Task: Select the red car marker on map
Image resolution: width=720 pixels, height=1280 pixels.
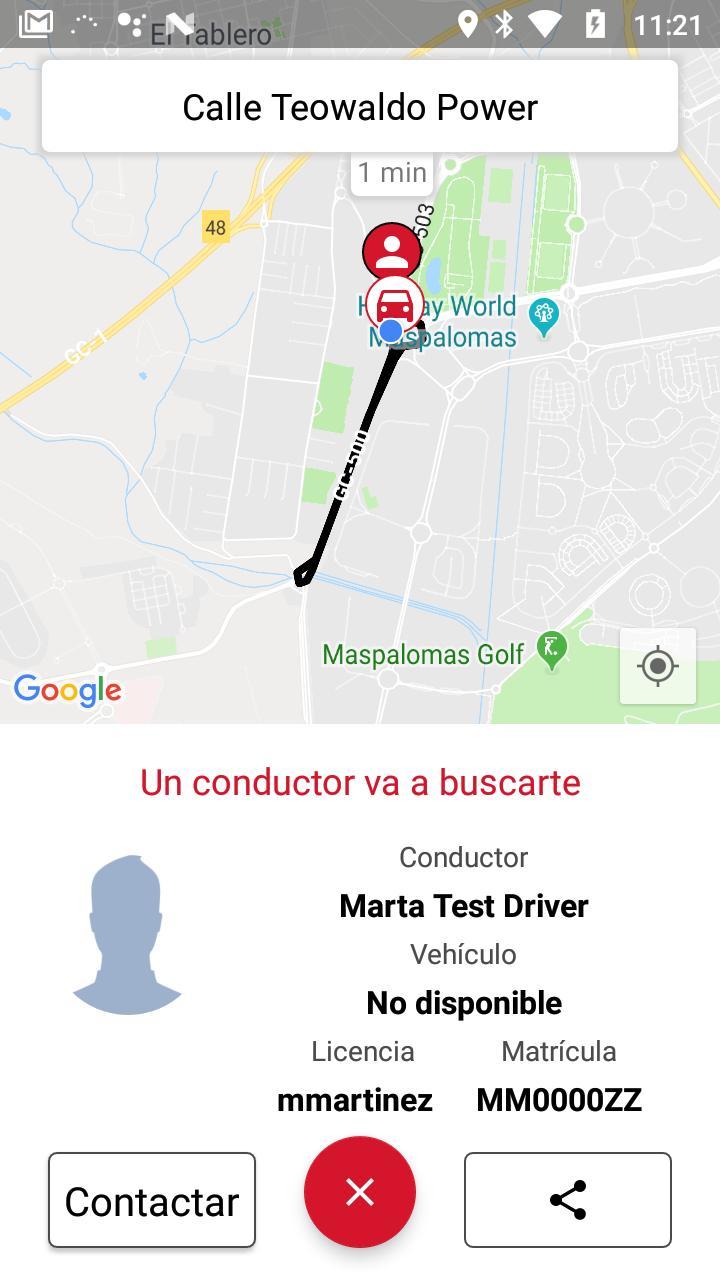Action: pyautogui.click(x=396, y=302)
